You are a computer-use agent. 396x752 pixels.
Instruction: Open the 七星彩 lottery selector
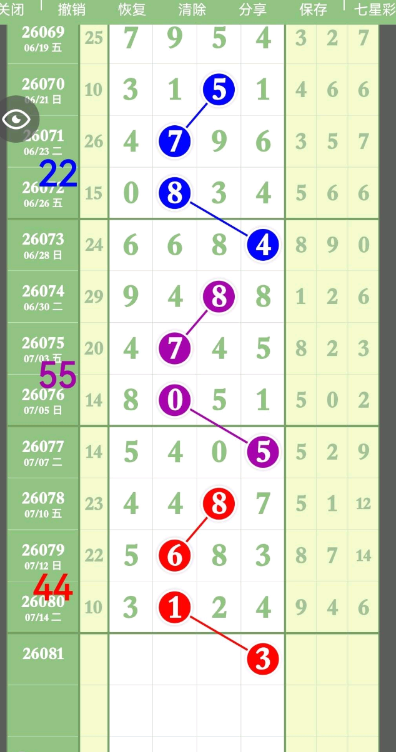point(375,9)
